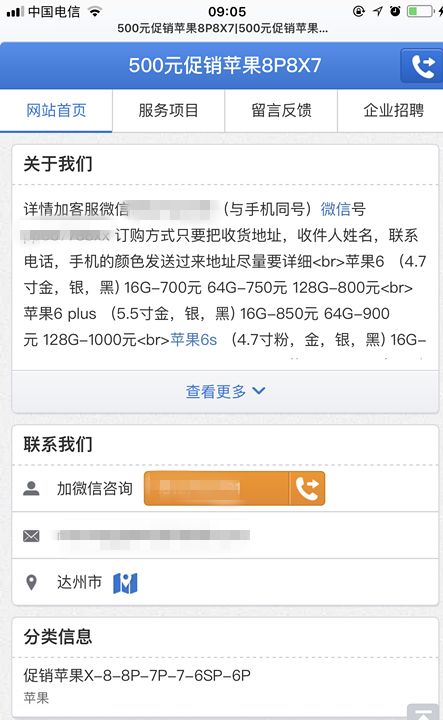Tap the back-to-top arrow button
Image resolution: width=443 pixels, height=720 pixels.
click(422, 712)
